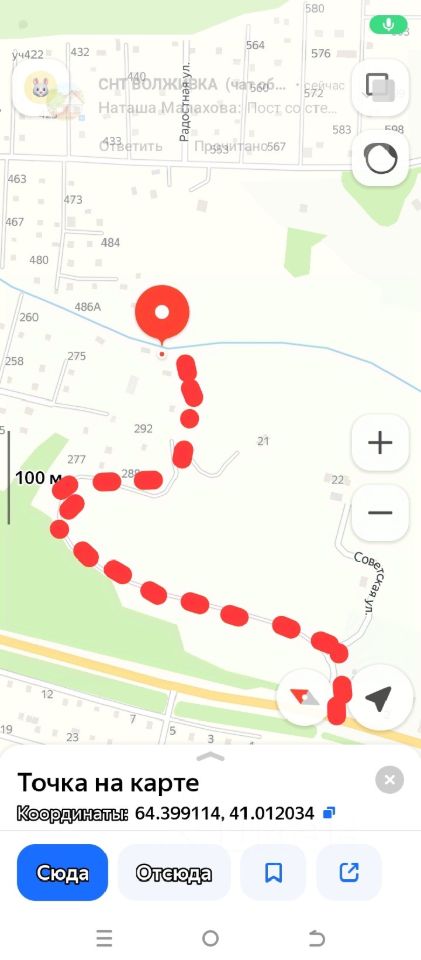The image size is (421, 960).
Task: Mark the notification as Прочитано
Action: [231, 146]
